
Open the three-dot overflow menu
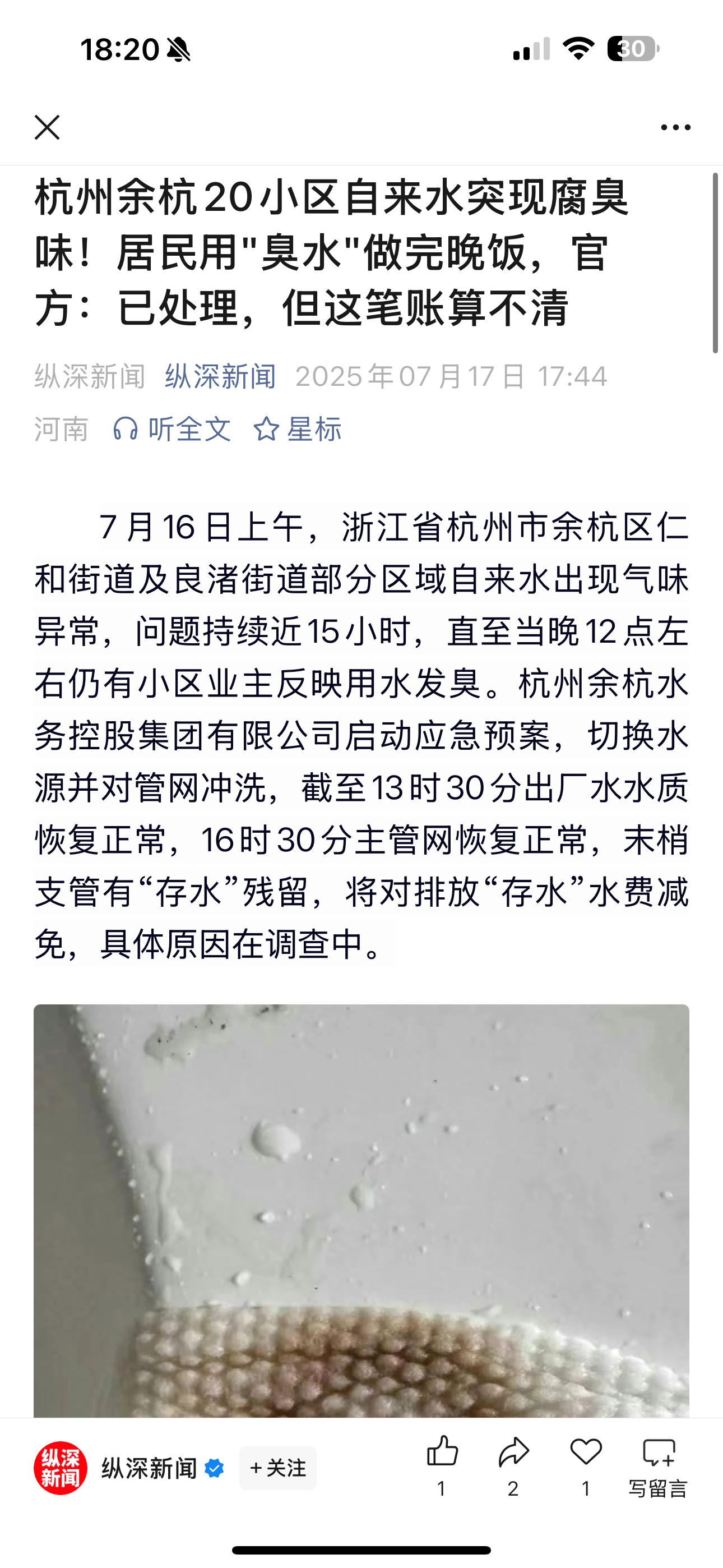[675, 127]
